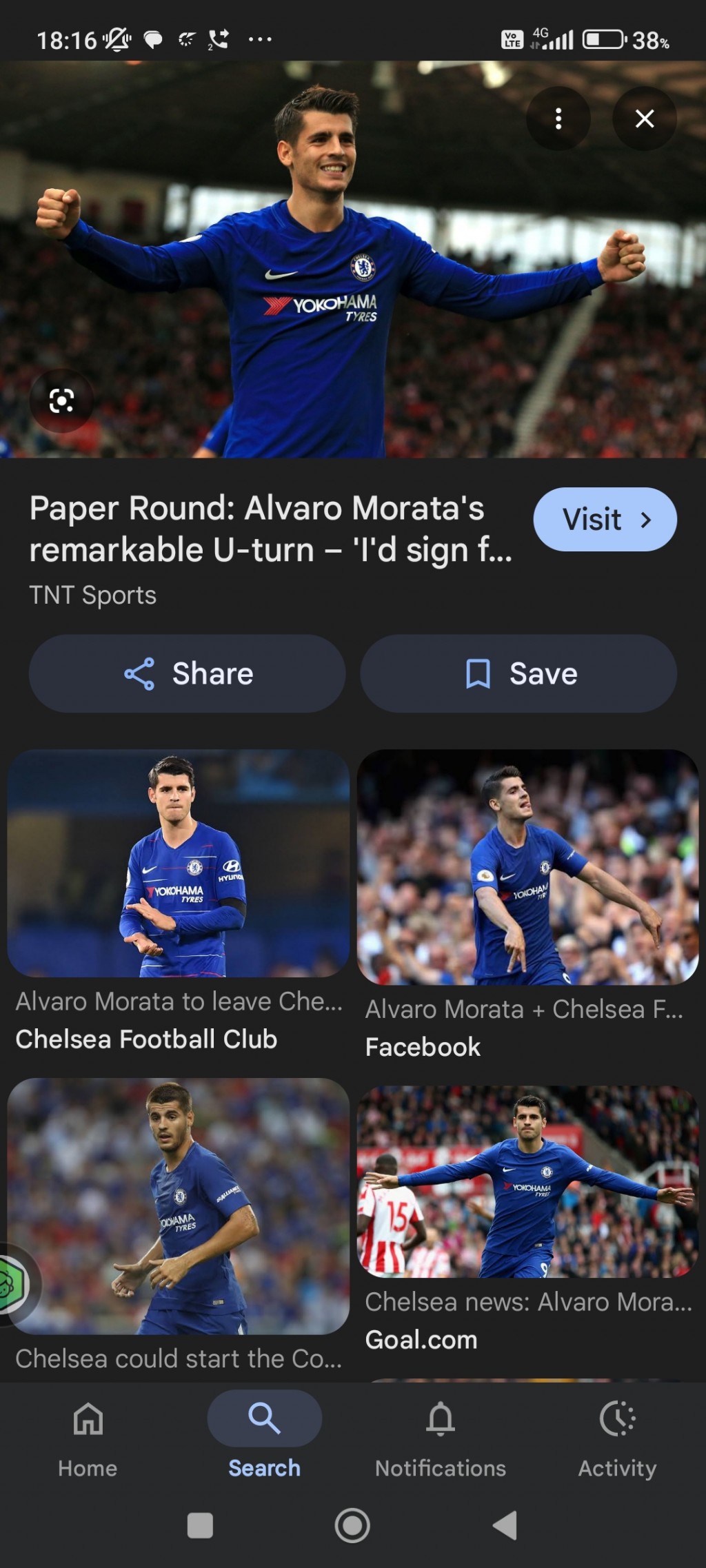Open the three-dot overflow menu

tap(558, 119)
